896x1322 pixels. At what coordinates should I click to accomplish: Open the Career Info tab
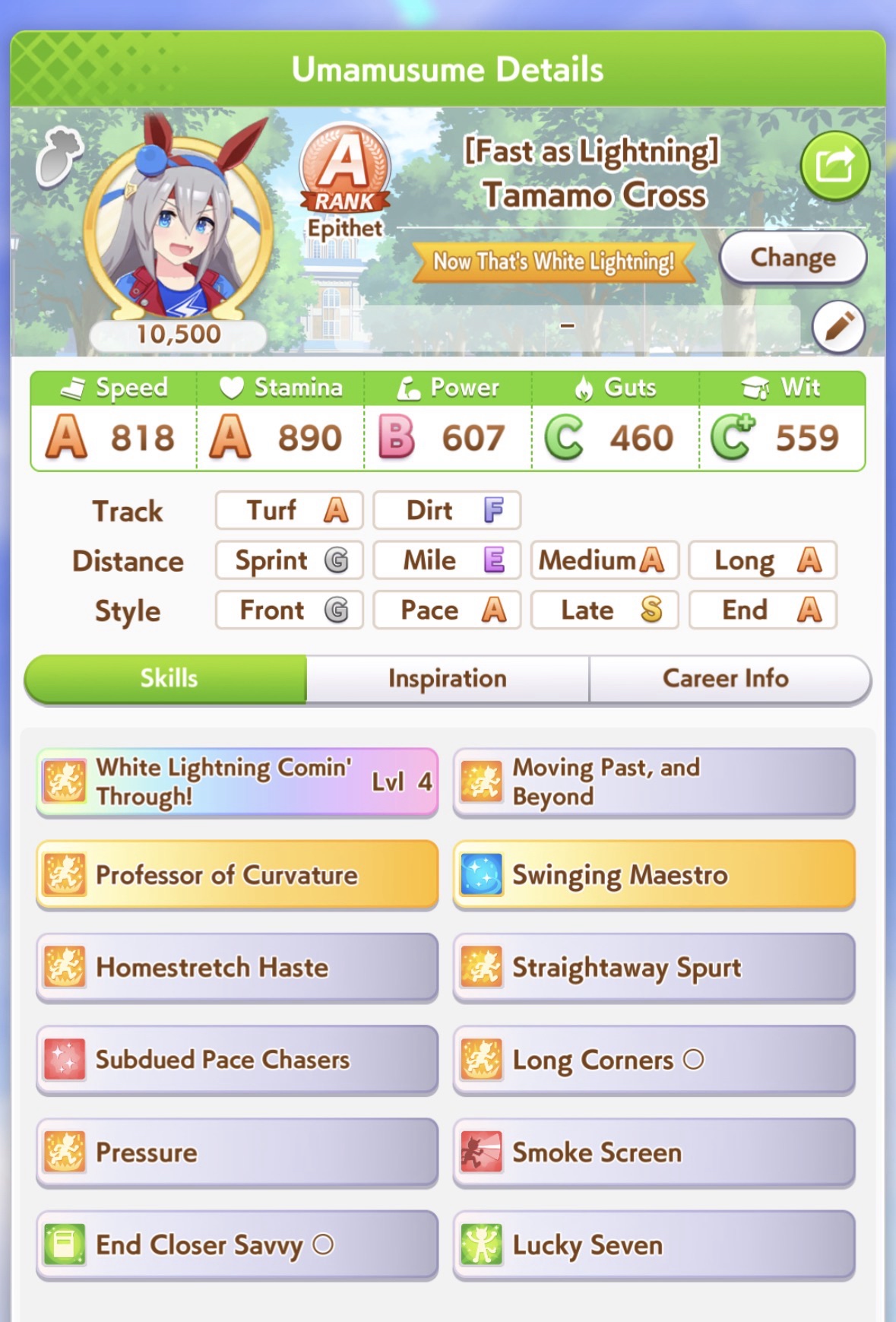pos(726,678)
